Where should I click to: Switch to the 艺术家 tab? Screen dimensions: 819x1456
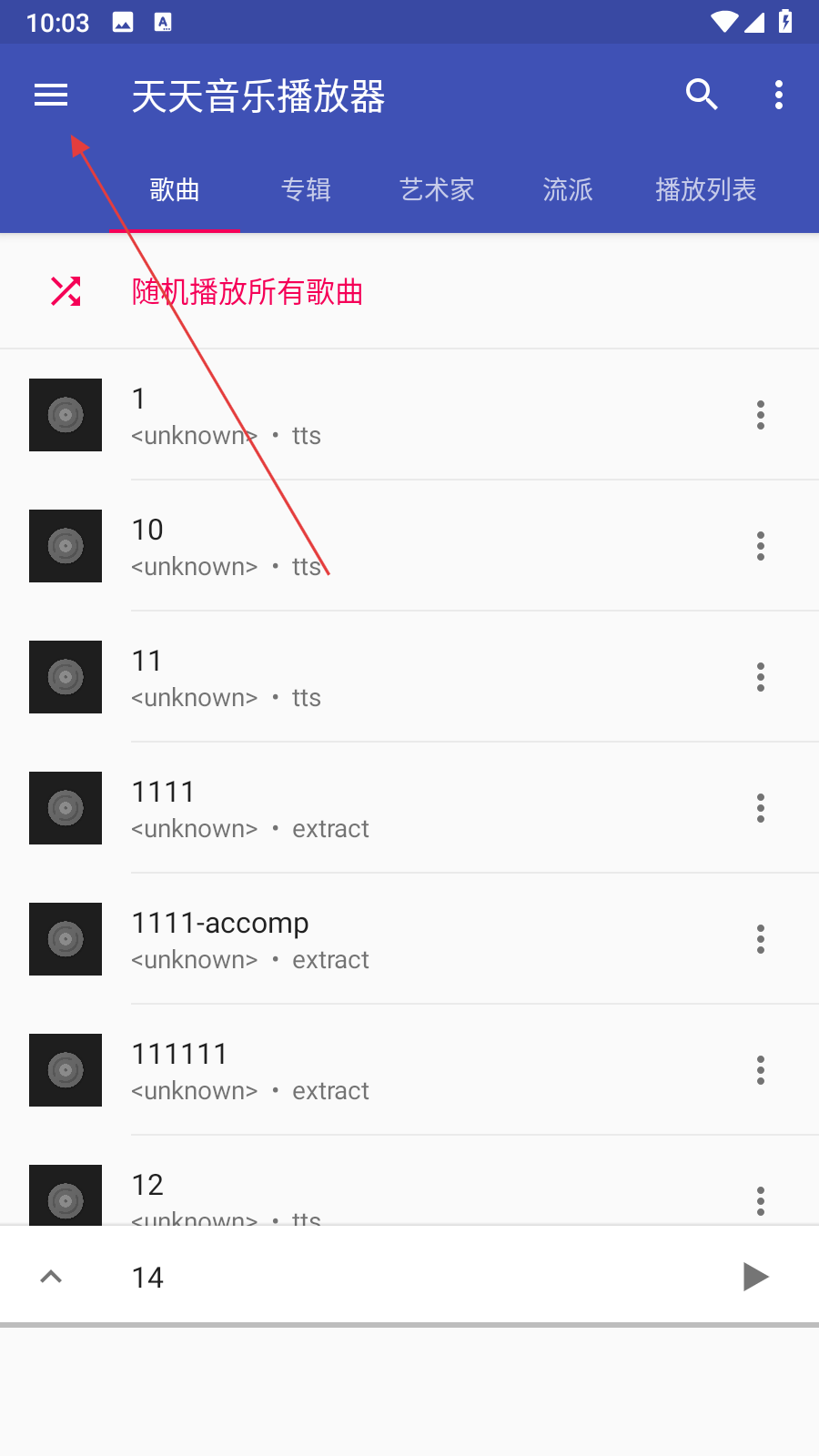click(x=437, y=189)
